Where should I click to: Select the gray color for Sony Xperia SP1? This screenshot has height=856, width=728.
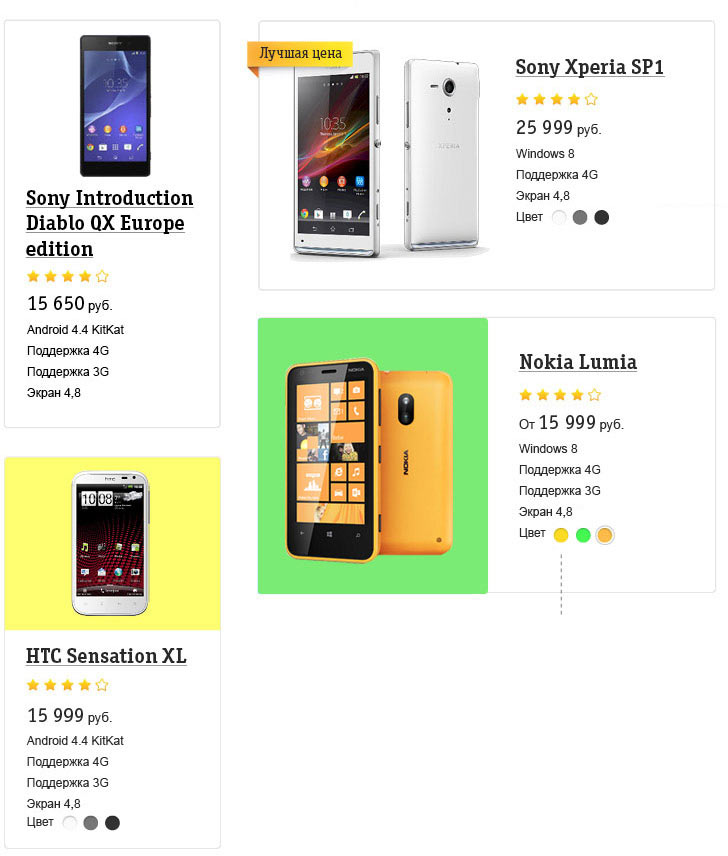(x=580, y=217)
